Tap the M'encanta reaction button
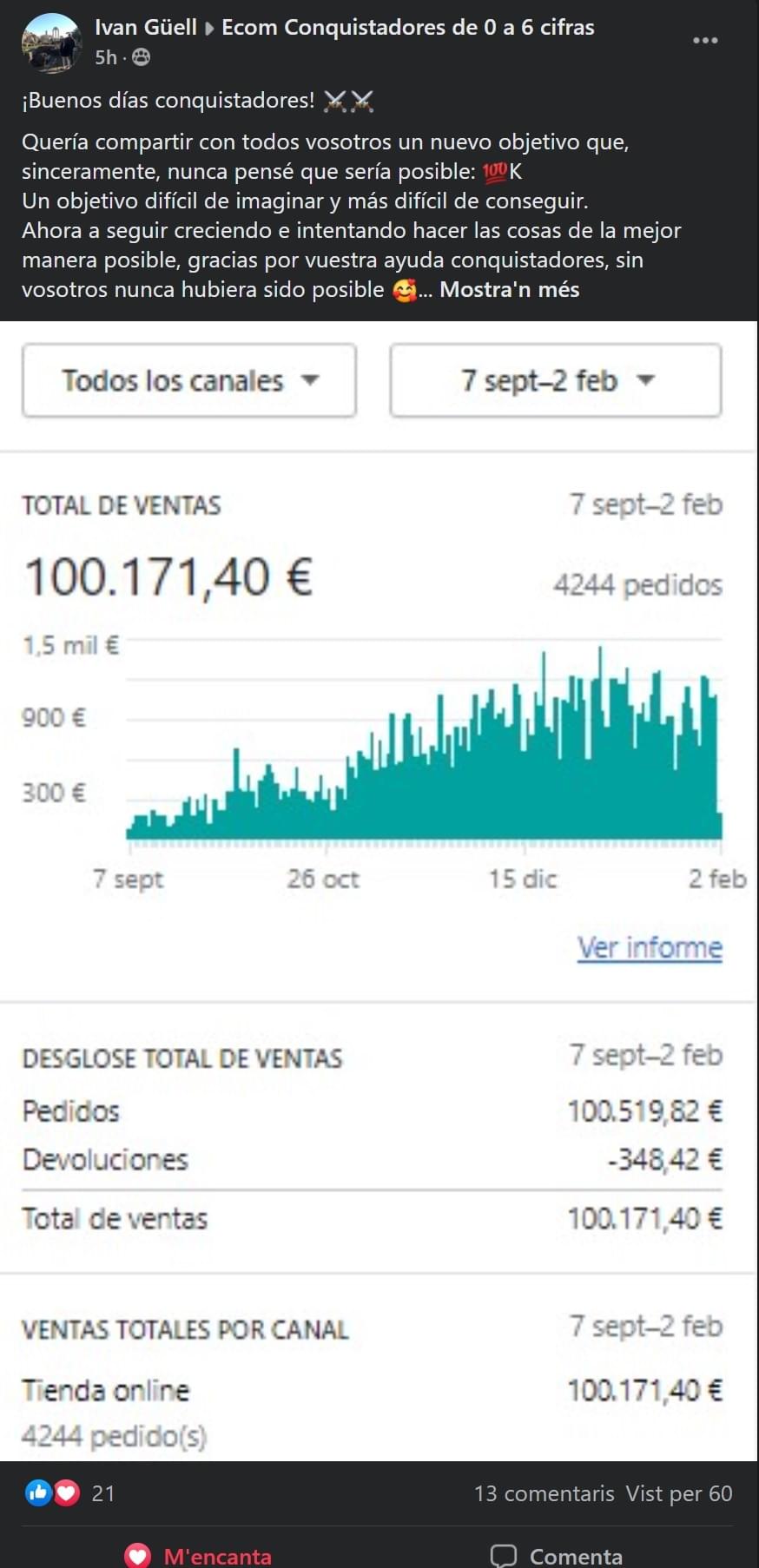 point(198,1555)
